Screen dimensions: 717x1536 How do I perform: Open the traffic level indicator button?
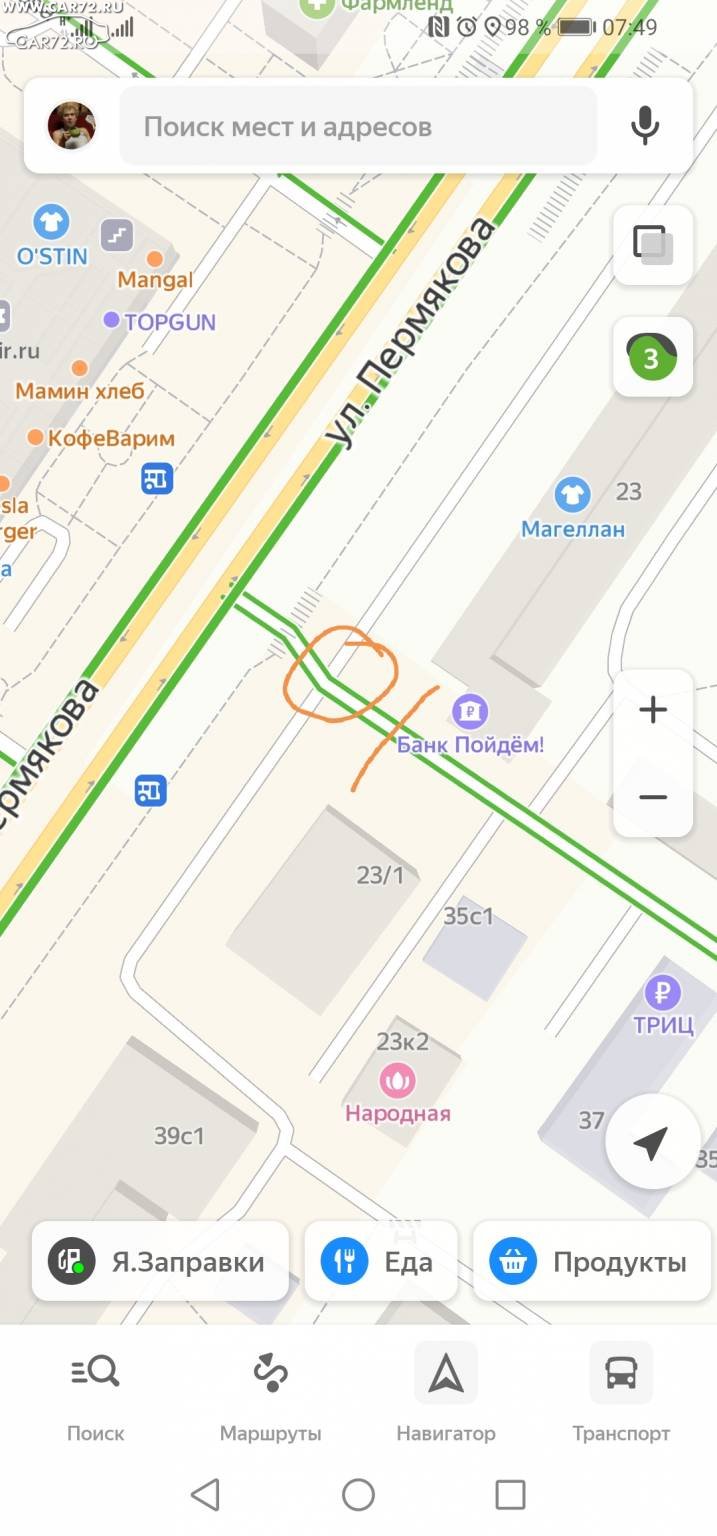pyautogui.click(x=653, y=357)
